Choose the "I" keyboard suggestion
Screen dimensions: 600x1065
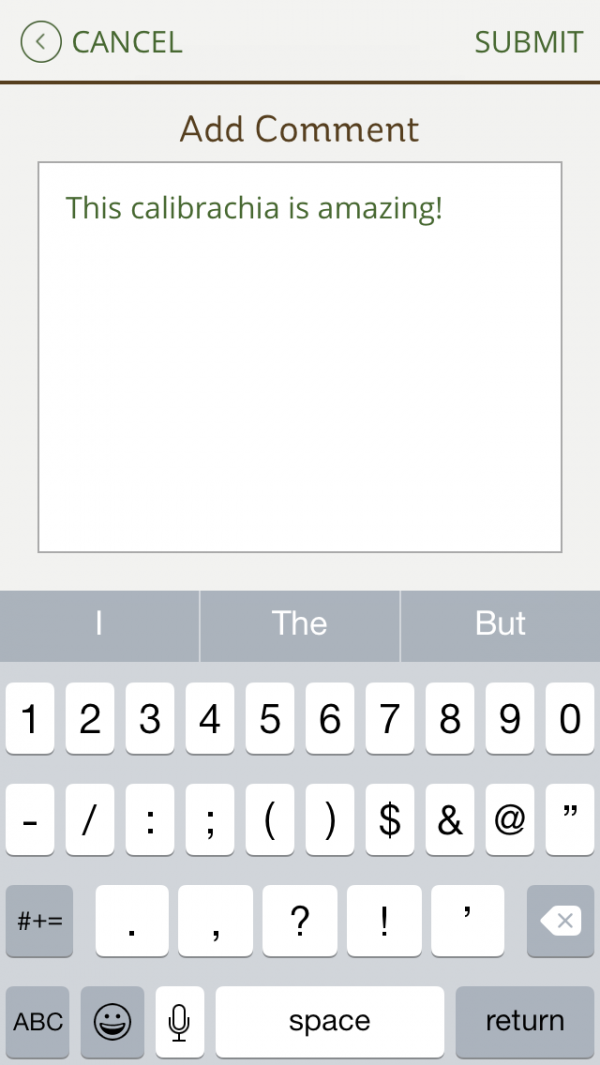pos(99,624)
